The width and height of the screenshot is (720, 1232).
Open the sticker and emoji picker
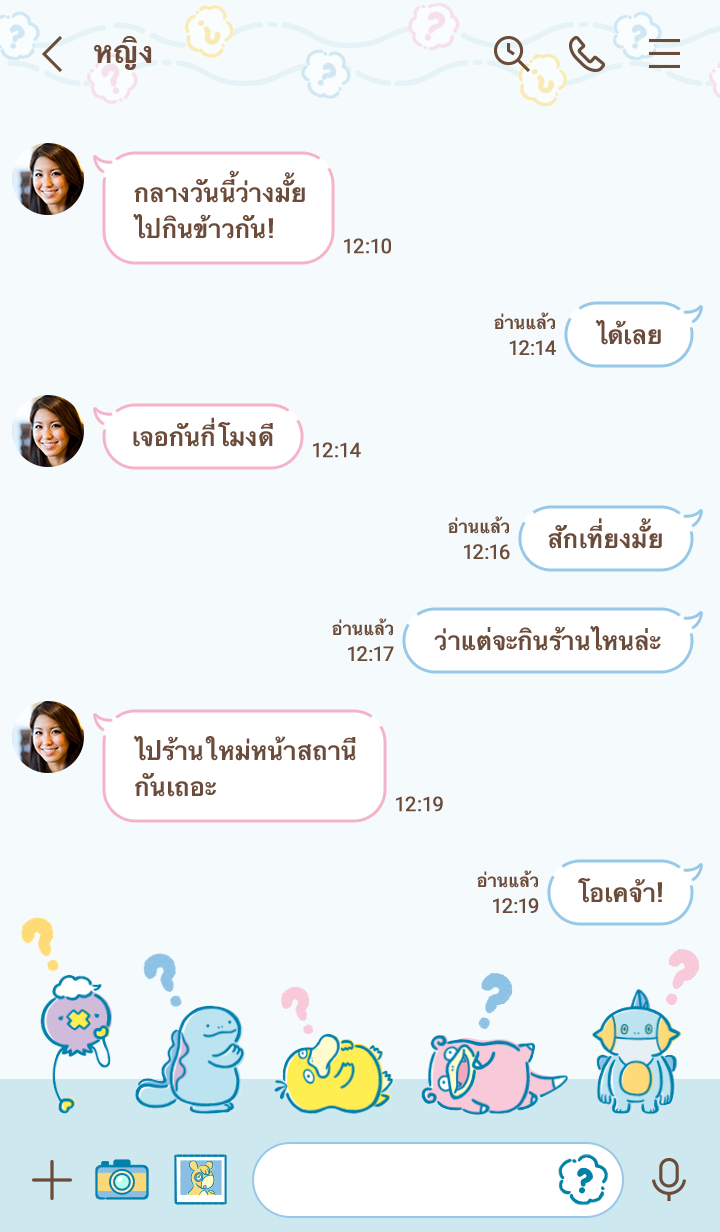(583, 1180)
